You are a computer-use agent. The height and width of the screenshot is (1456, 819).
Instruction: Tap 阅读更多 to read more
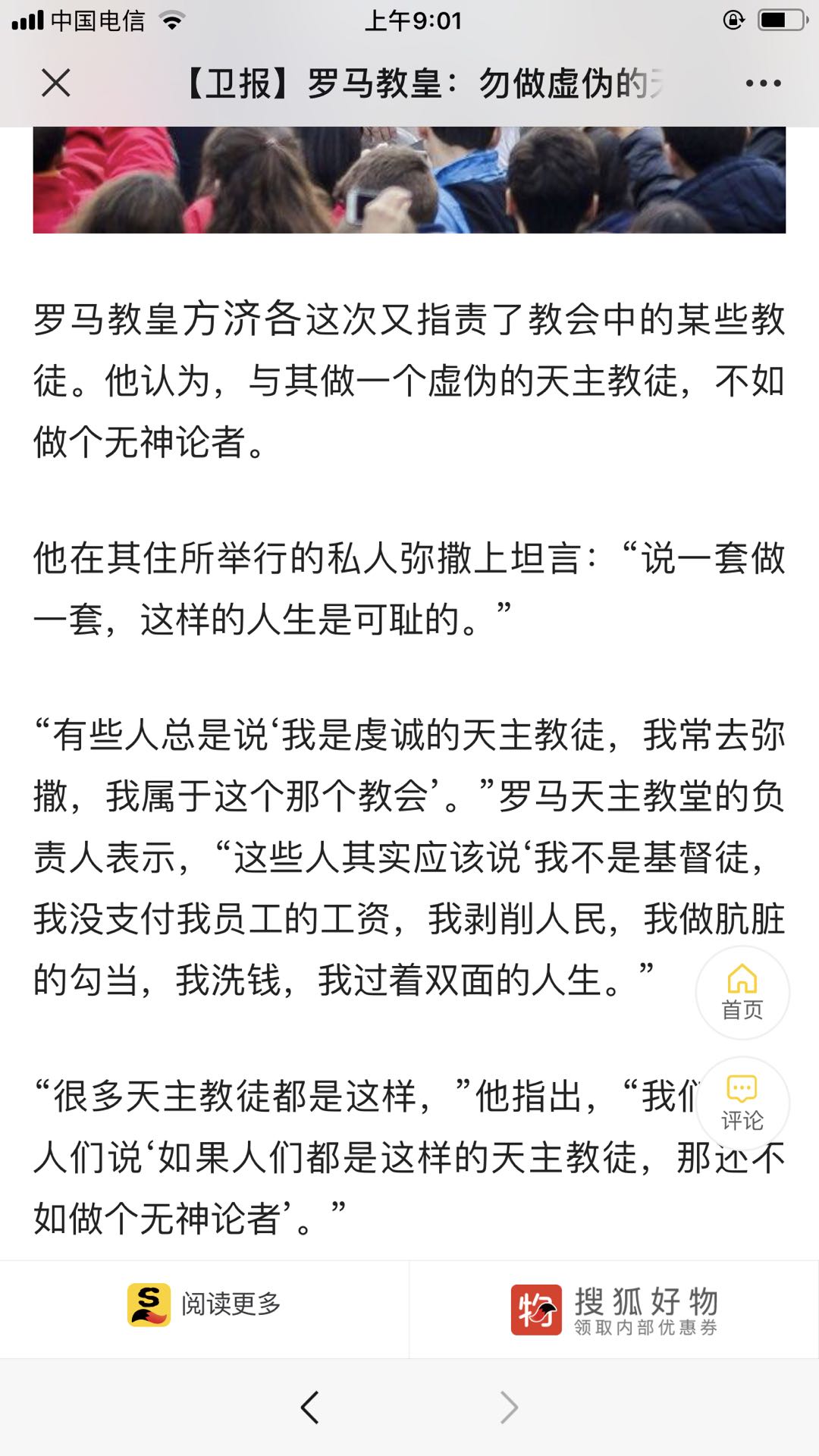click(x=205, y=1305)
